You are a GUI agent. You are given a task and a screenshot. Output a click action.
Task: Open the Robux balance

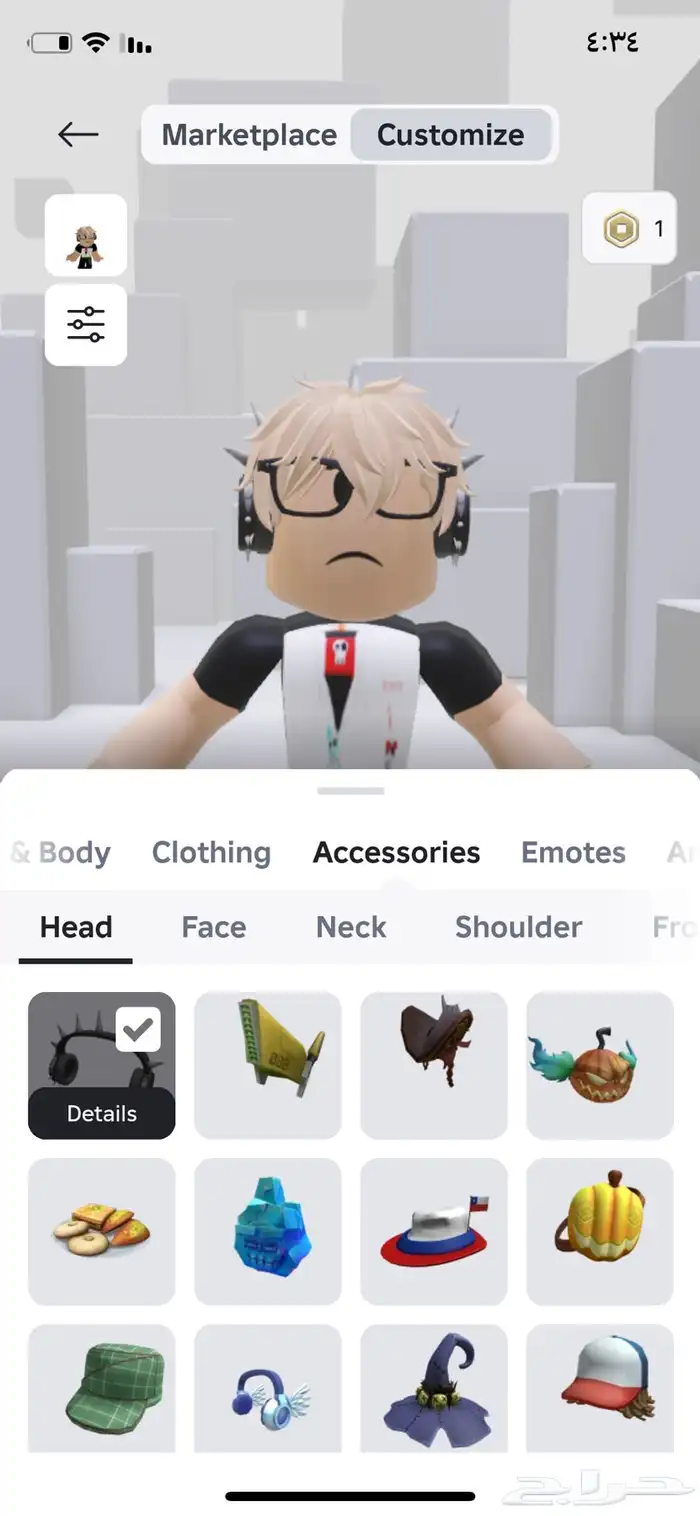[x=630, y=229]
